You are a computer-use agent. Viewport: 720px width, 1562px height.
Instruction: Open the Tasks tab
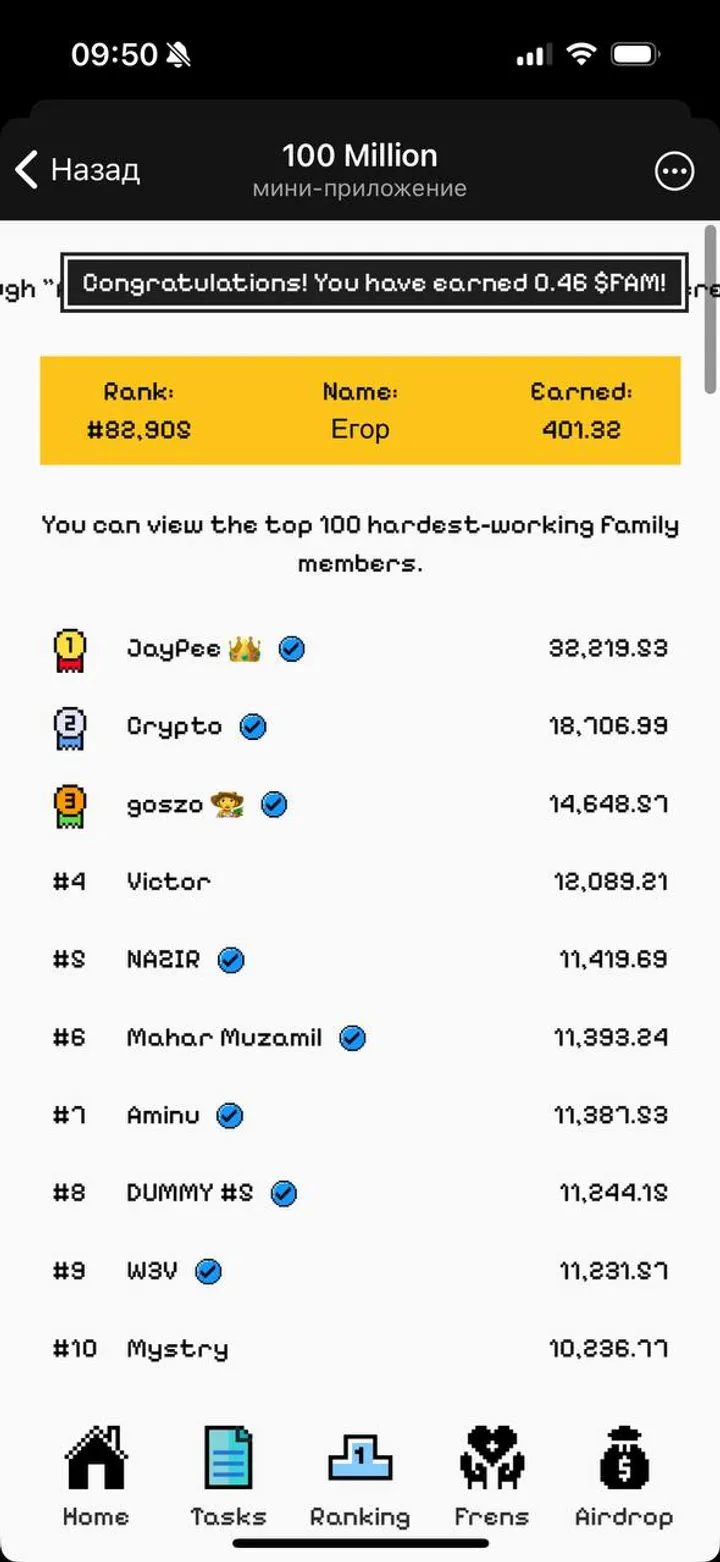point(228,1476)
